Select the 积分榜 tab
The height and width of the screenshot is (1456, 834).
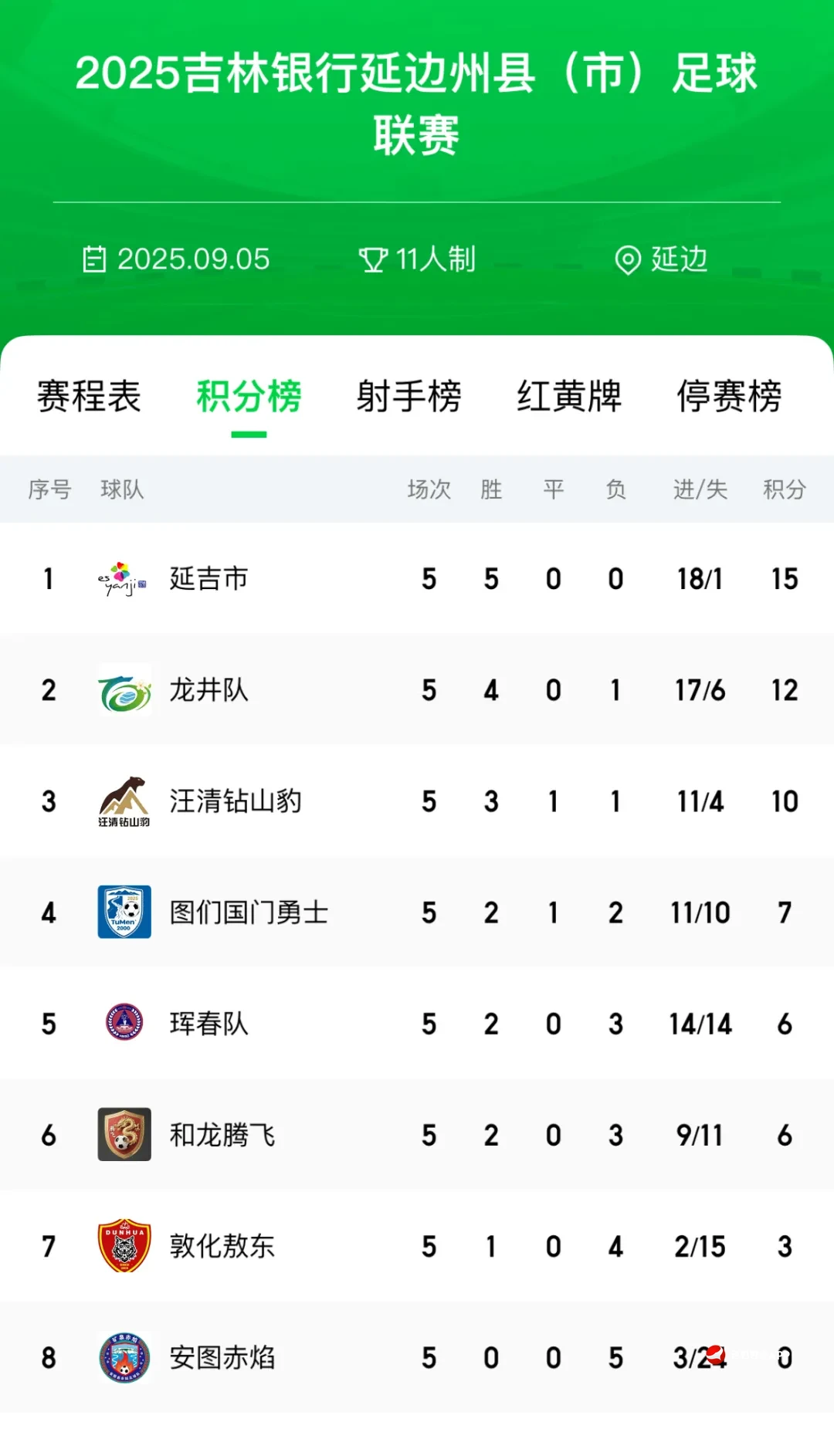pos(249,397)
